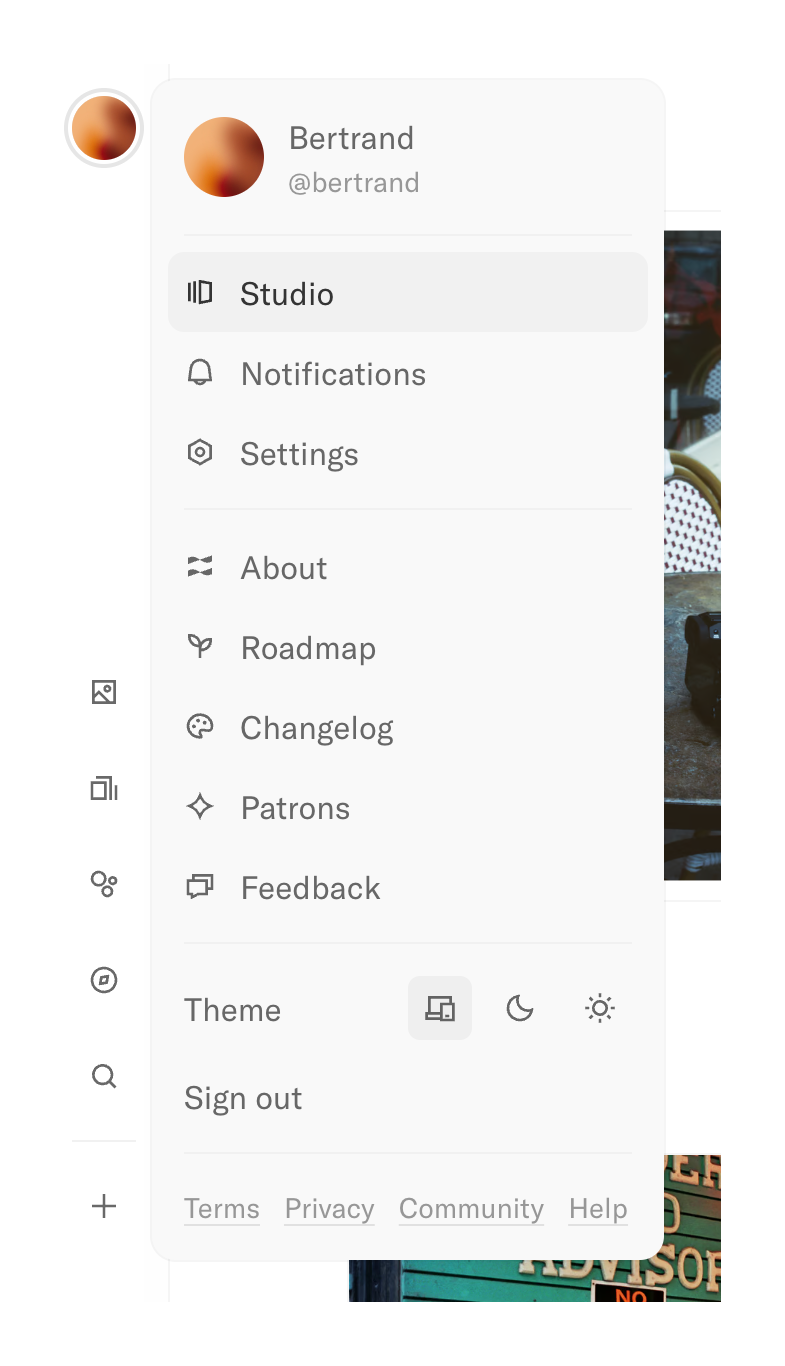This screenshot has width=785, height=1366.
Task: Open the photos feed icon in sidebar
Action: click(x=104, y=691)
